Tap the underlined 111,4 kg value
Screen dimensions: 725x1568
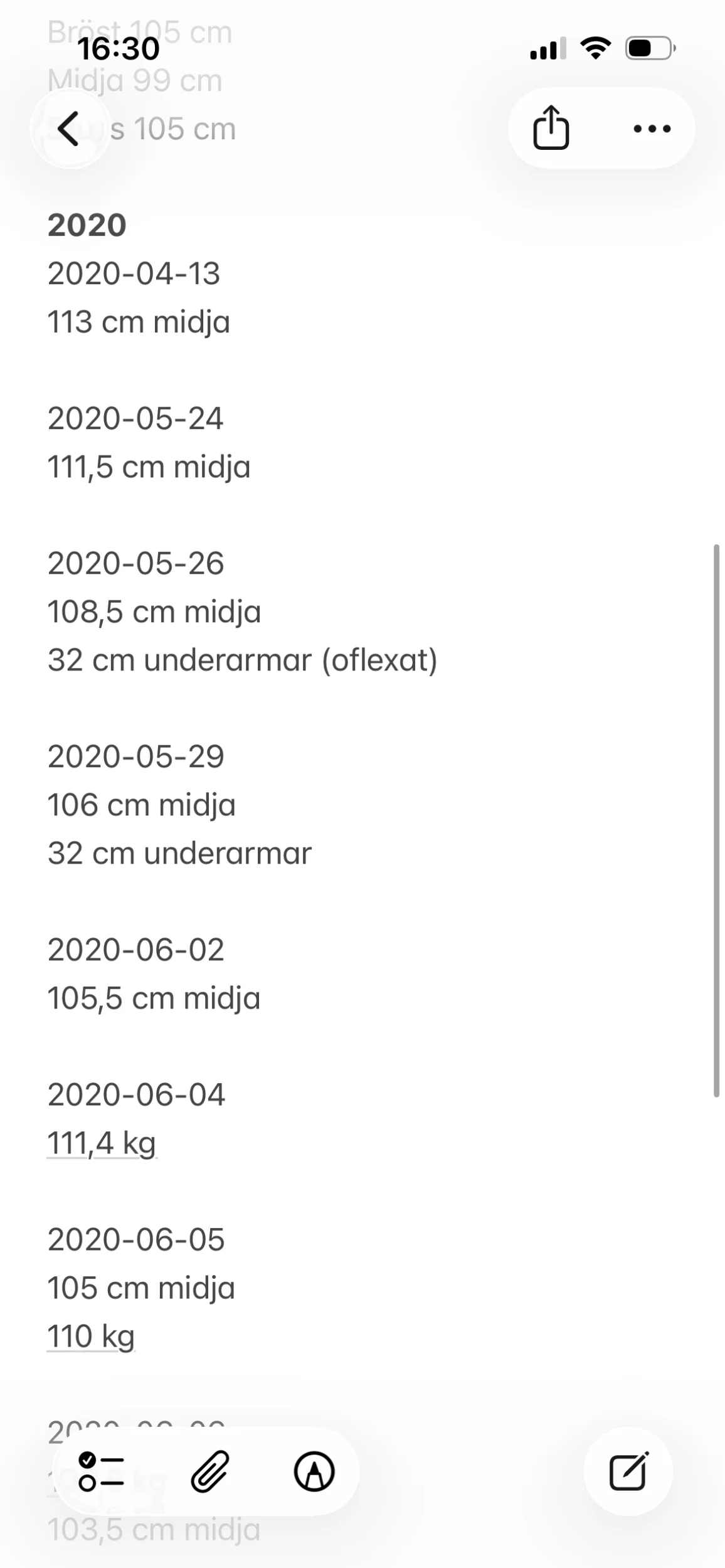click(x=102, y=1143)
